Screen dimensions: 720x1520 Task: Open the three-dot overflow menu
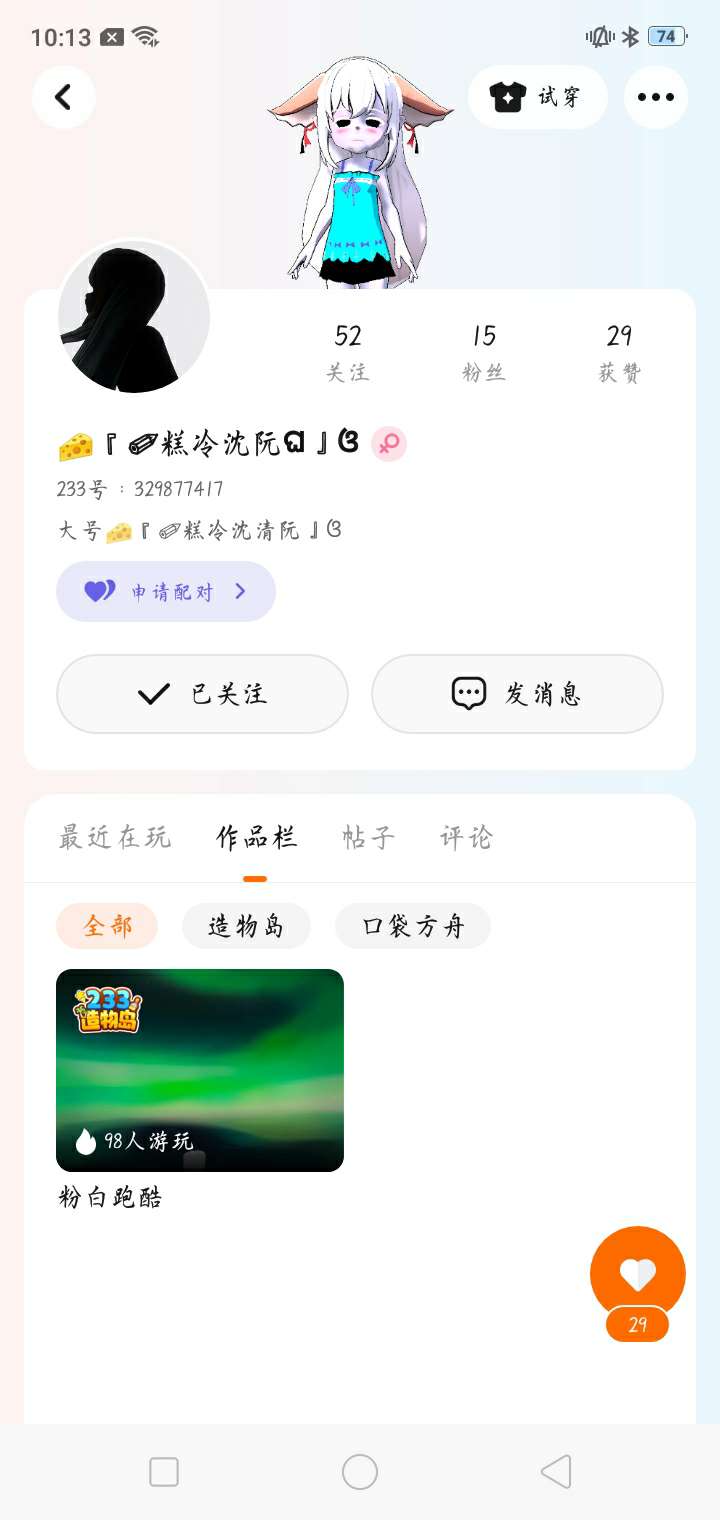click(655, 97)
